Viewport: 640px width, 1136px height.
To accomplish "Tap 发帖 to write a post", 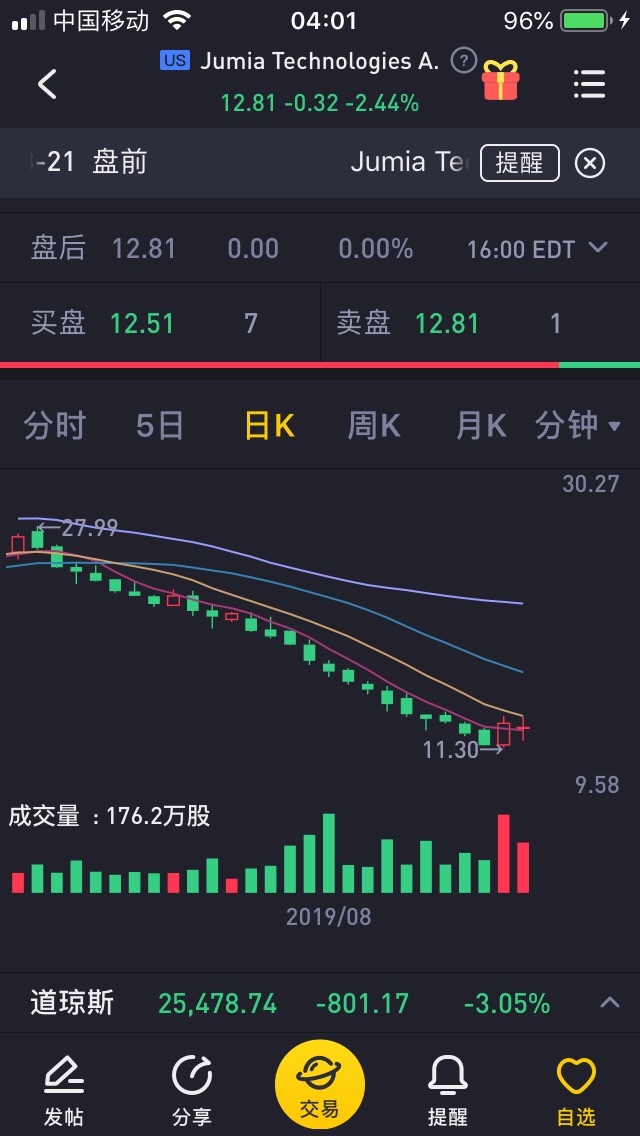I will (64, 1091).
